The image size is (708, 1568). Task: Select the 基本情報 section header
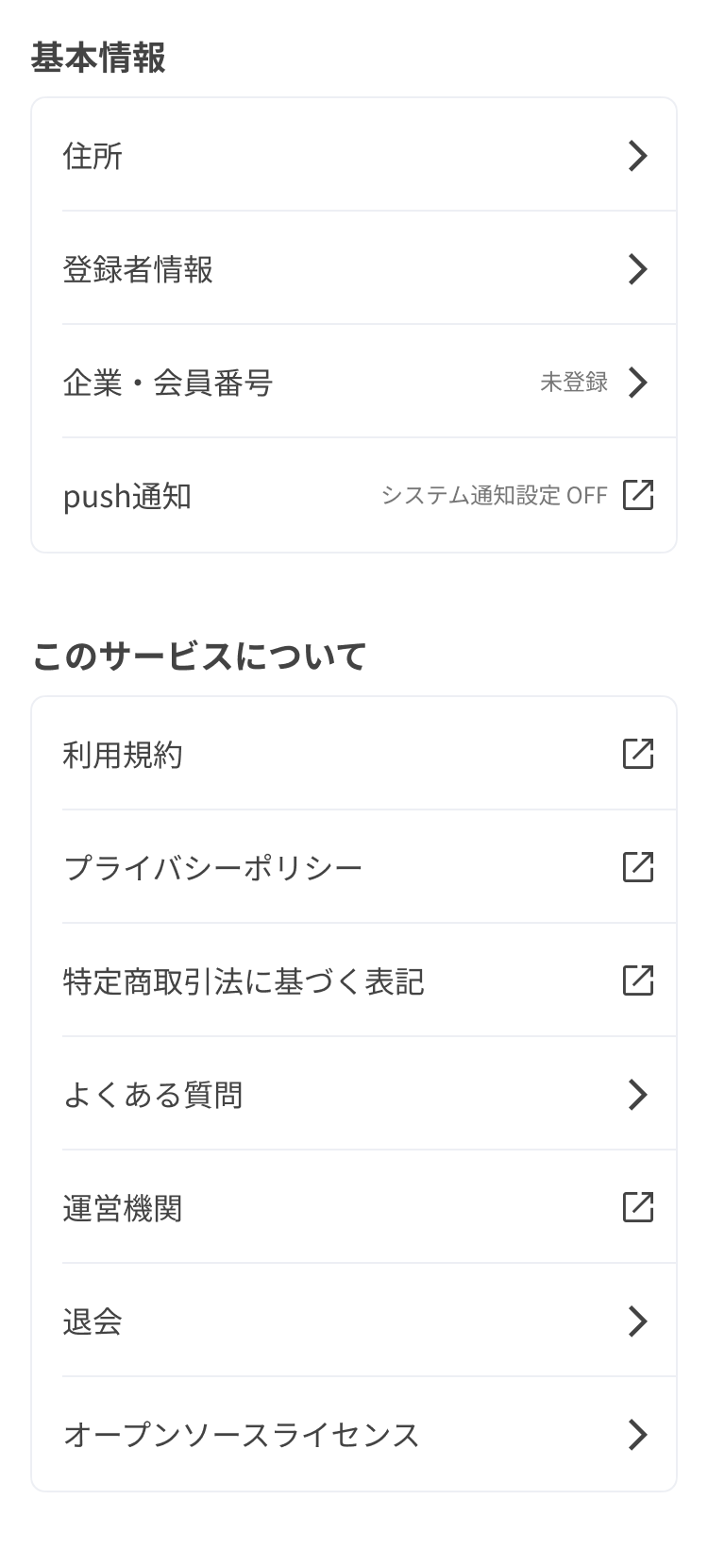[x=99, y=57]
